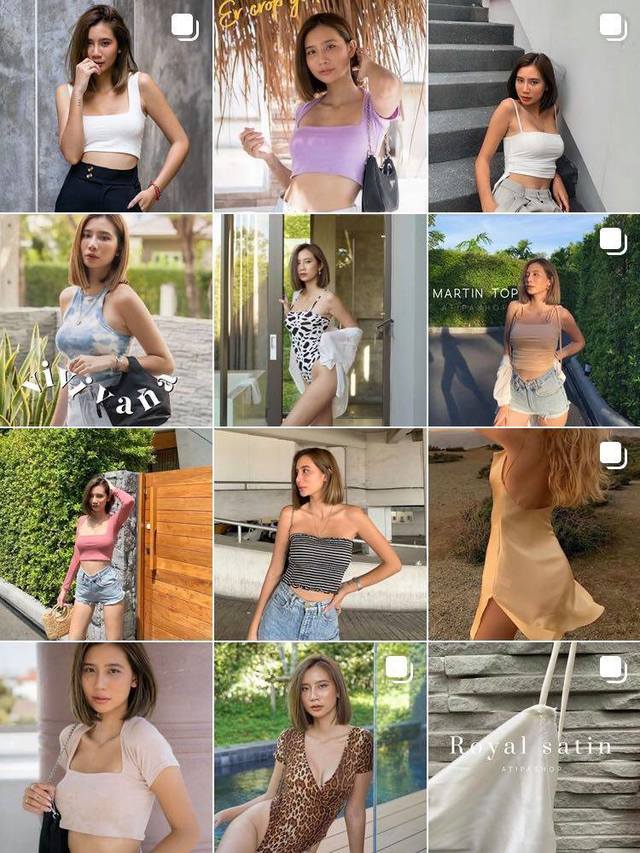View the beige short-sleeve crop top post
Screen dimensions: 640x853
tap(105, 747)
